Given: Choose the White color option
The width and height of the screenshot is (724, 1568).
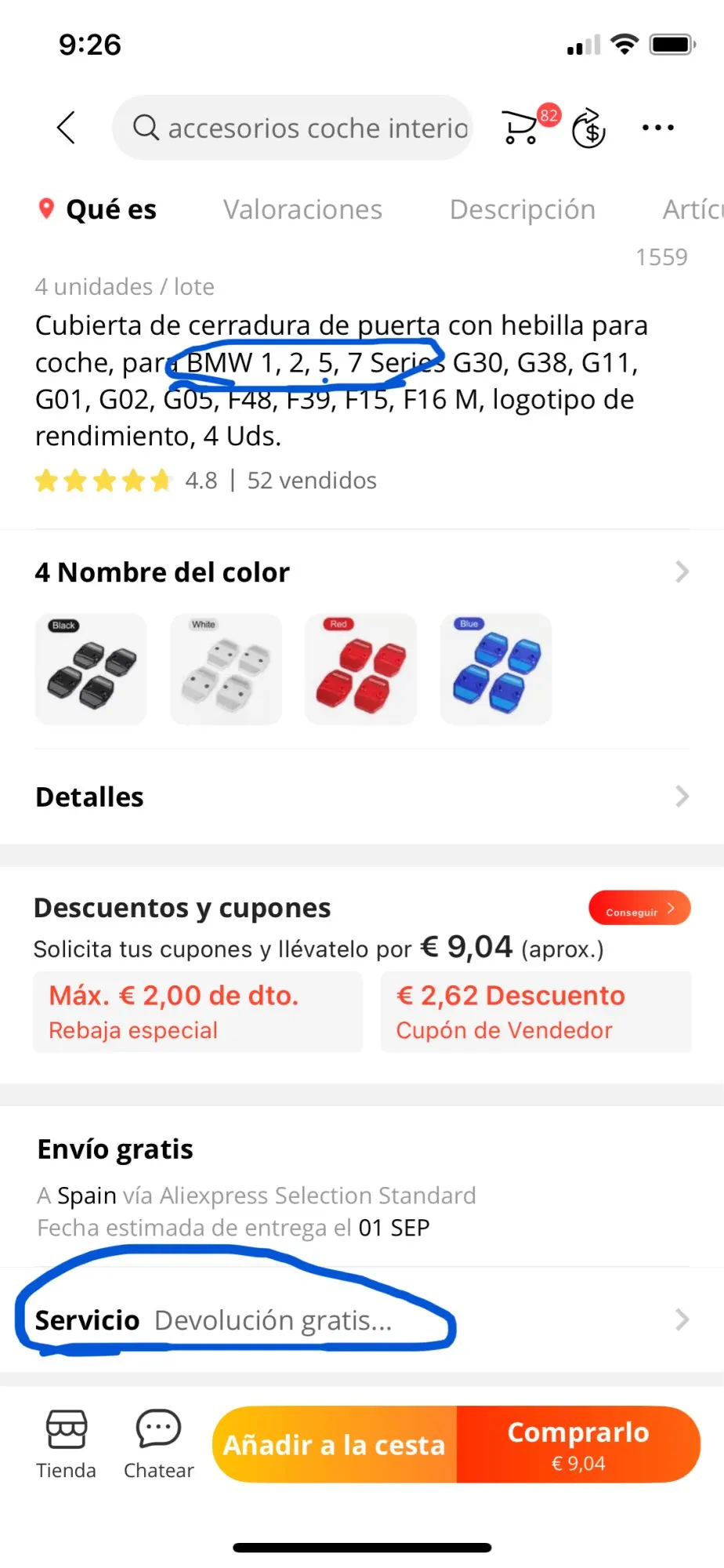Looking at the screenshot, I should 226,669.
